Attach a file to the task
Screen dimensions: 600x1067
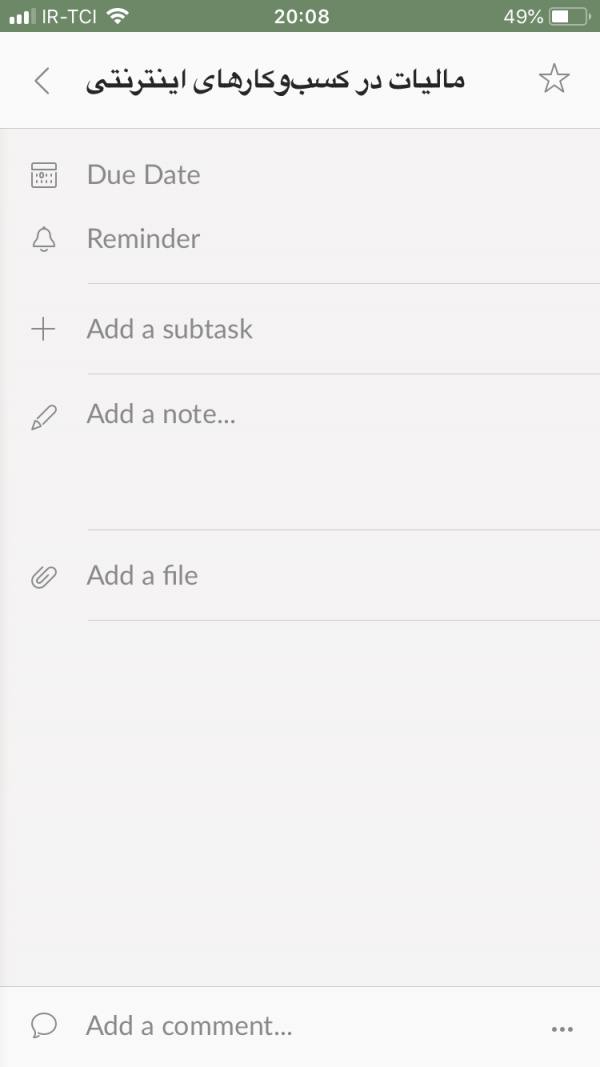pyautogui.click(x=142, y=576)
